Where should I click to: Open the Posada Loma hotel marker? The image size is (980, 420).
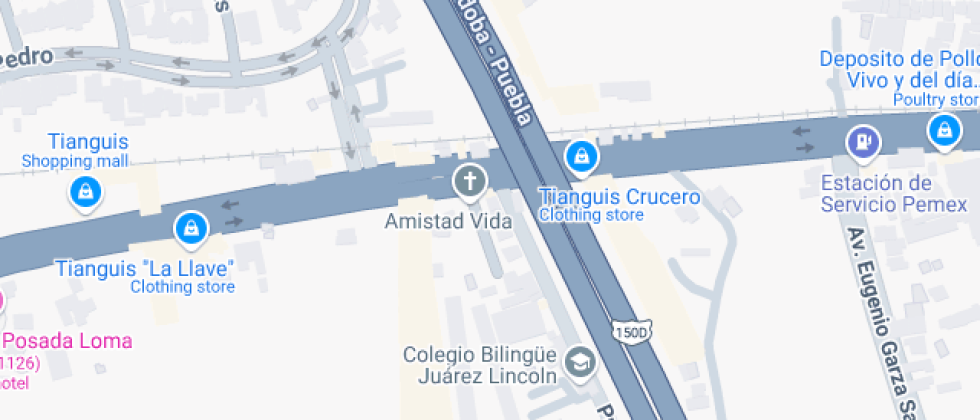3,301
